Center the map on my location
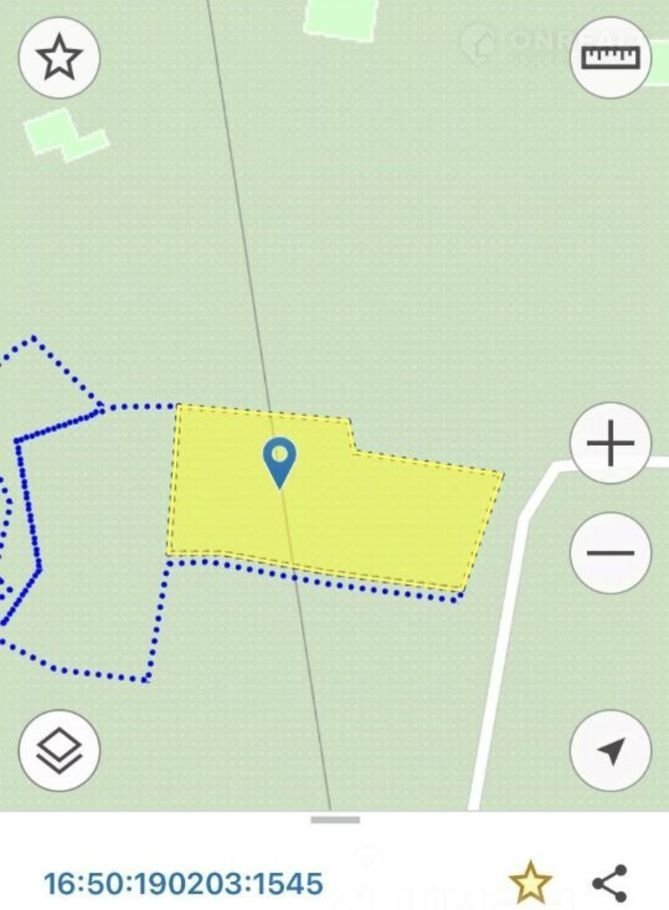 click(610, 750)
